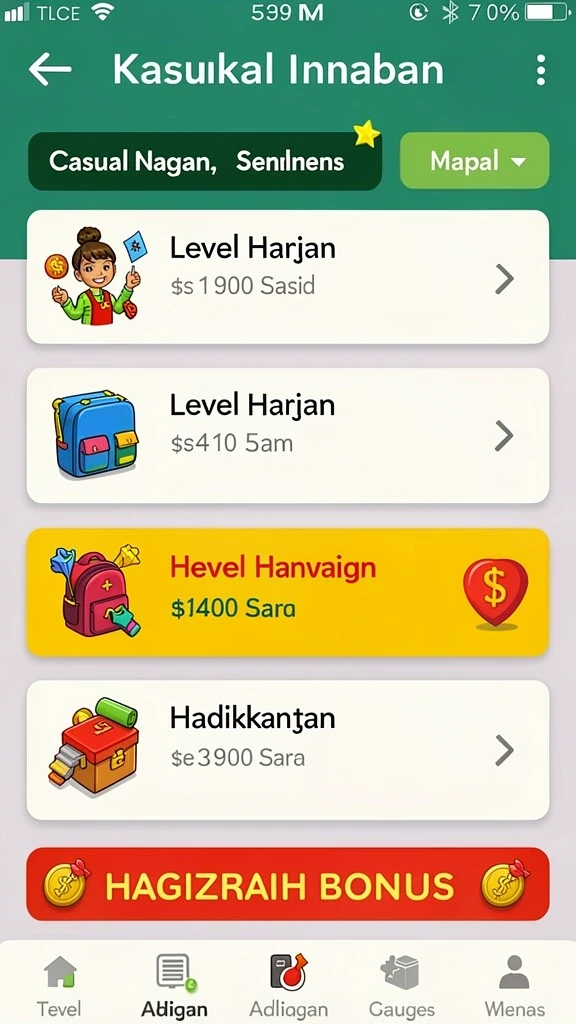Image resolution: width=576 pixels, height=1024 pixels.
Task: Open the Gauges tab
Action: point(401,986)
